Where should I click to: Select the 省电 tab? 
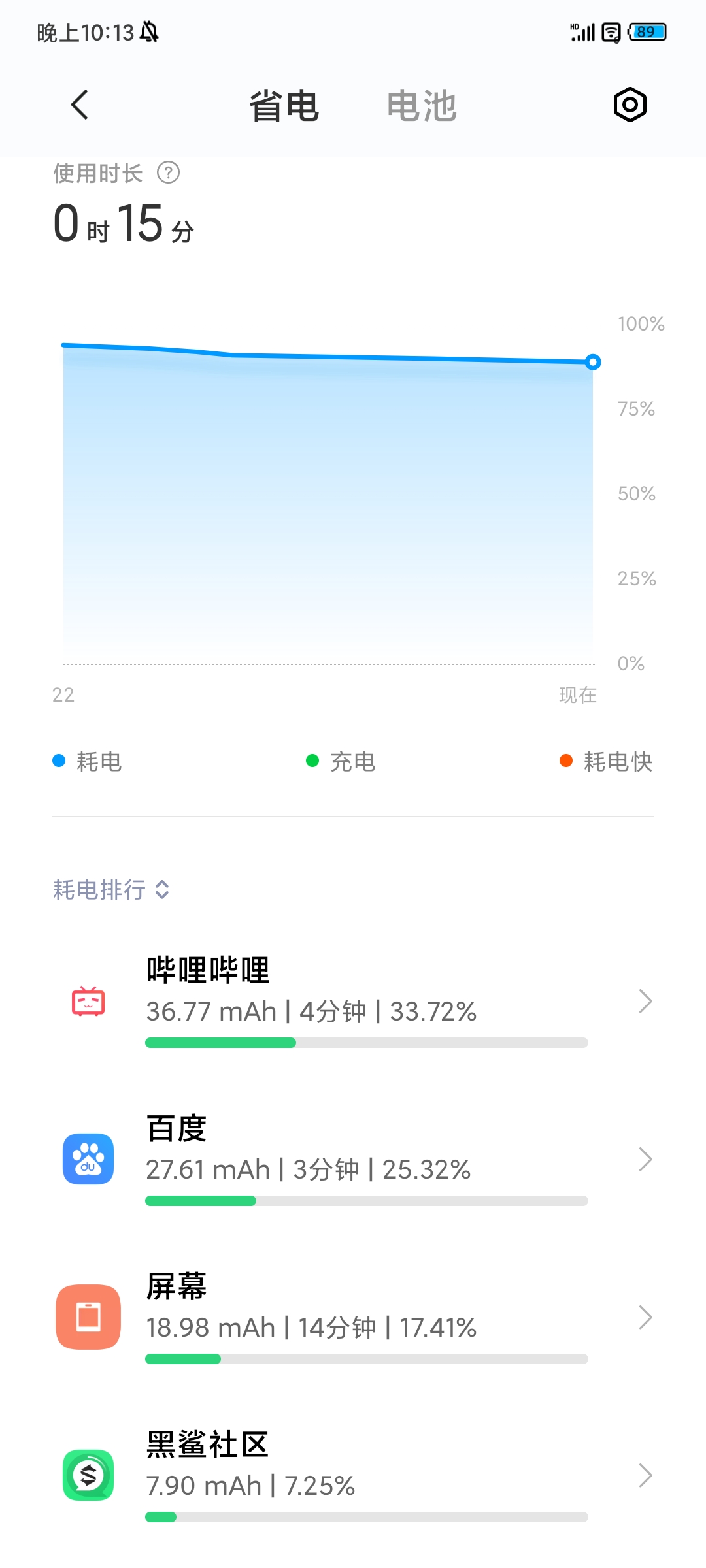pyautogui.click(x=284, y=106)
